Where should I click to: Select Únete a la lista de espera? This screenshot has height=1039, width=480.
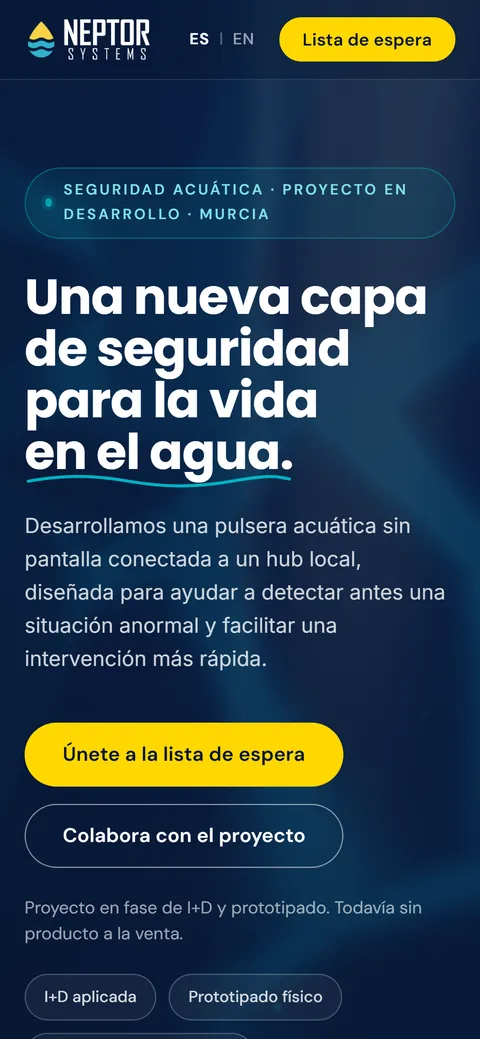184,754
